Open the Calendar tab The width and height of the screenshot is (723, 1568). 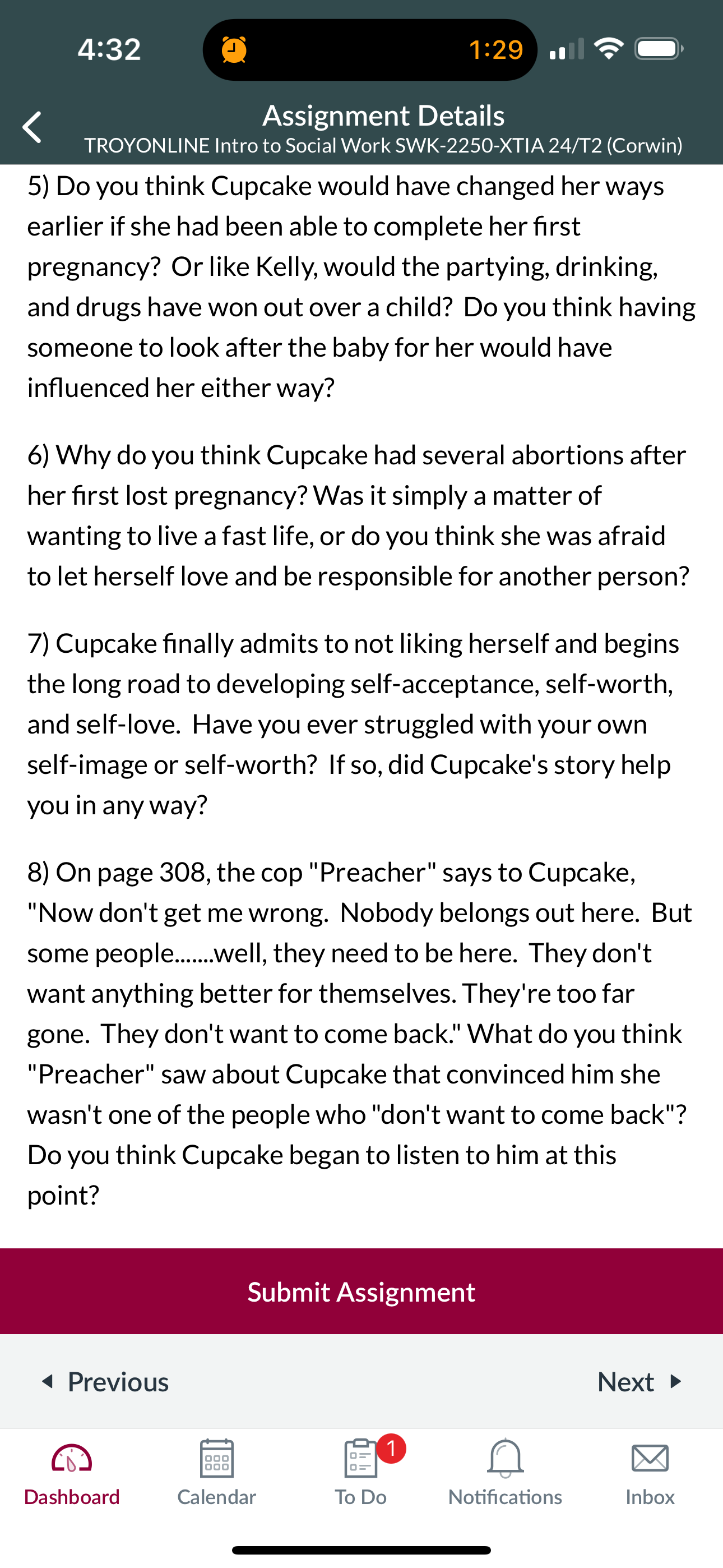217,1473
